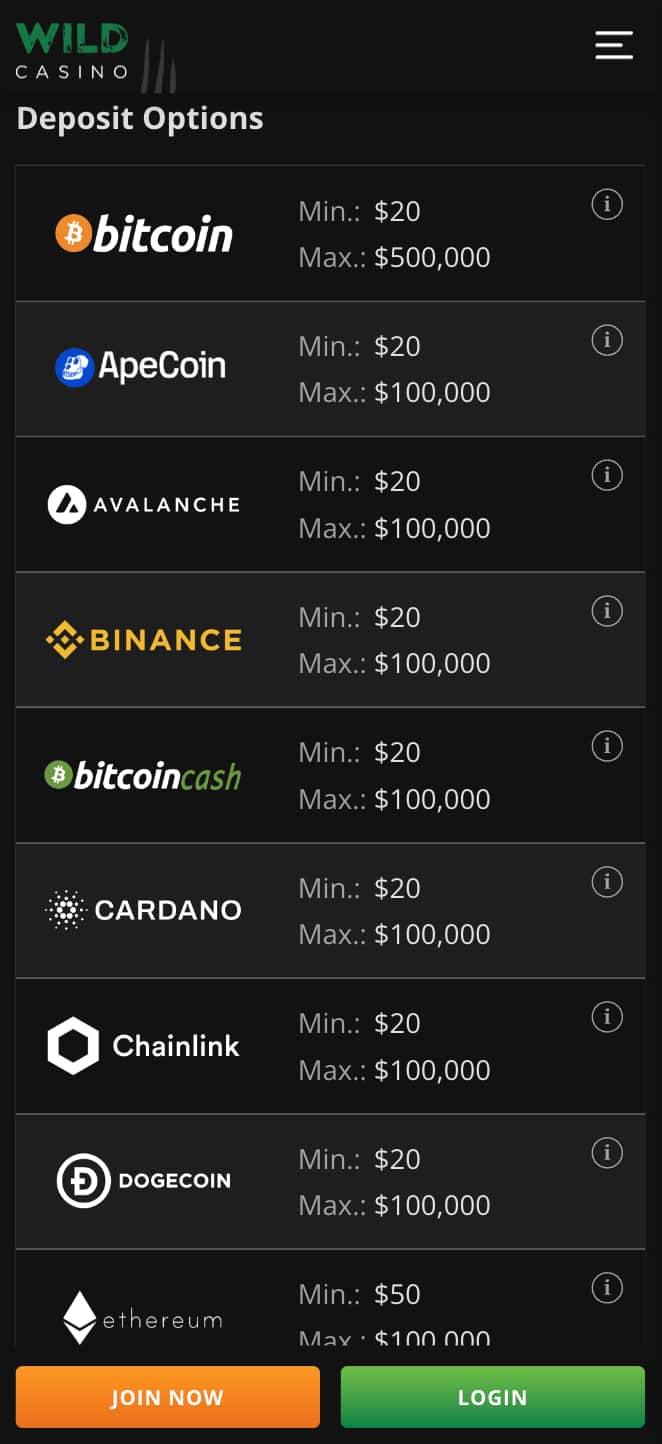Tap Ethereum info icon
The image size is (662, 1444).
point(607,1288)
